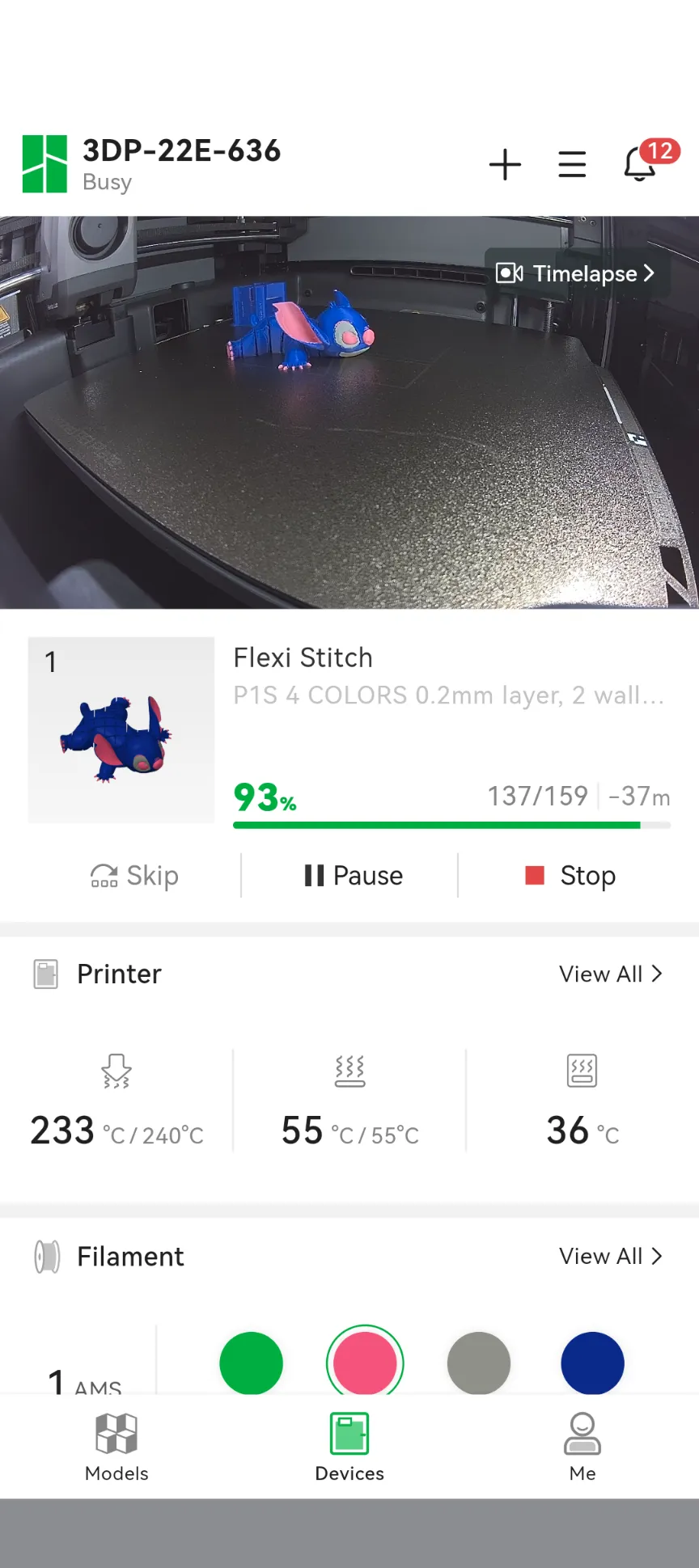The image size is (699, 1568).
Task: Pause the current print
Action: (354, 876)
